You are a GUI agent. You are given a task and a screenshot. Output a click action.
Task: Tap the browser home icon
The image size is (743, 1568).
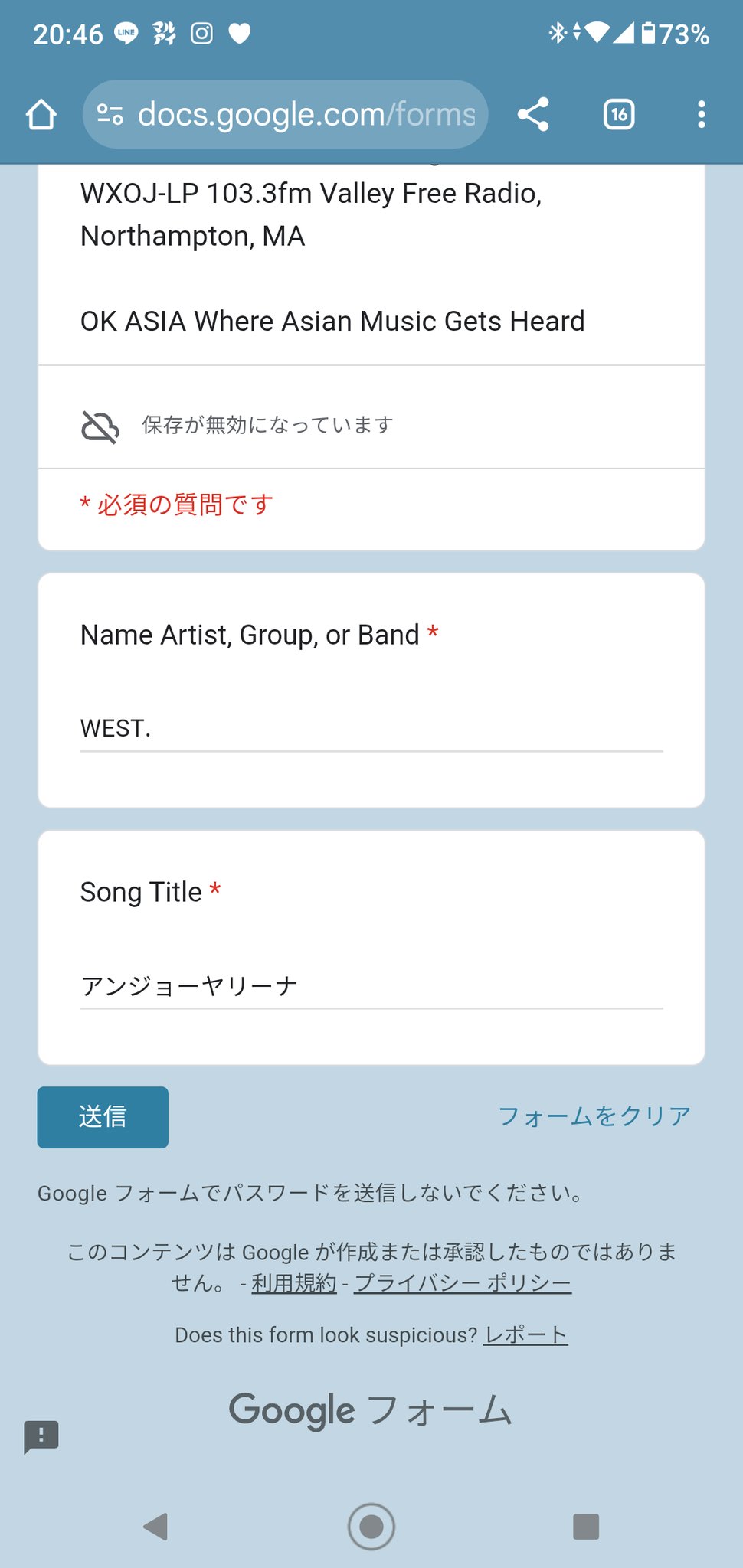coord(41,115)
